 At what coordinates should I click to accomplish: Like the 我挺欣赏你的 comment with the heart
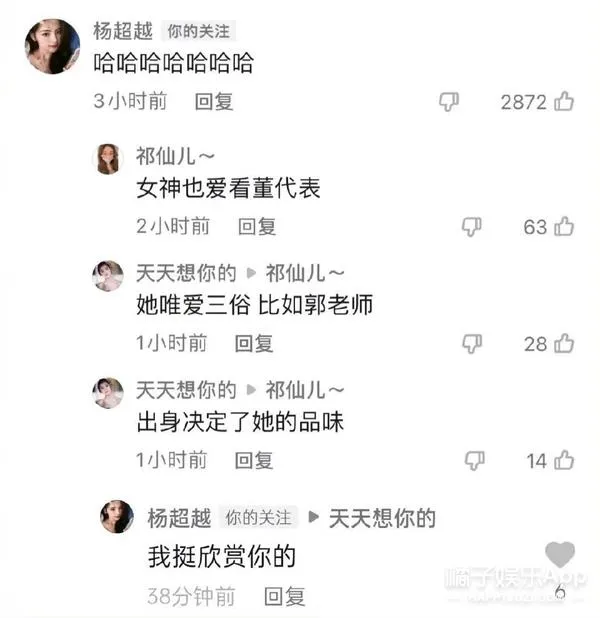click(560, 554)
